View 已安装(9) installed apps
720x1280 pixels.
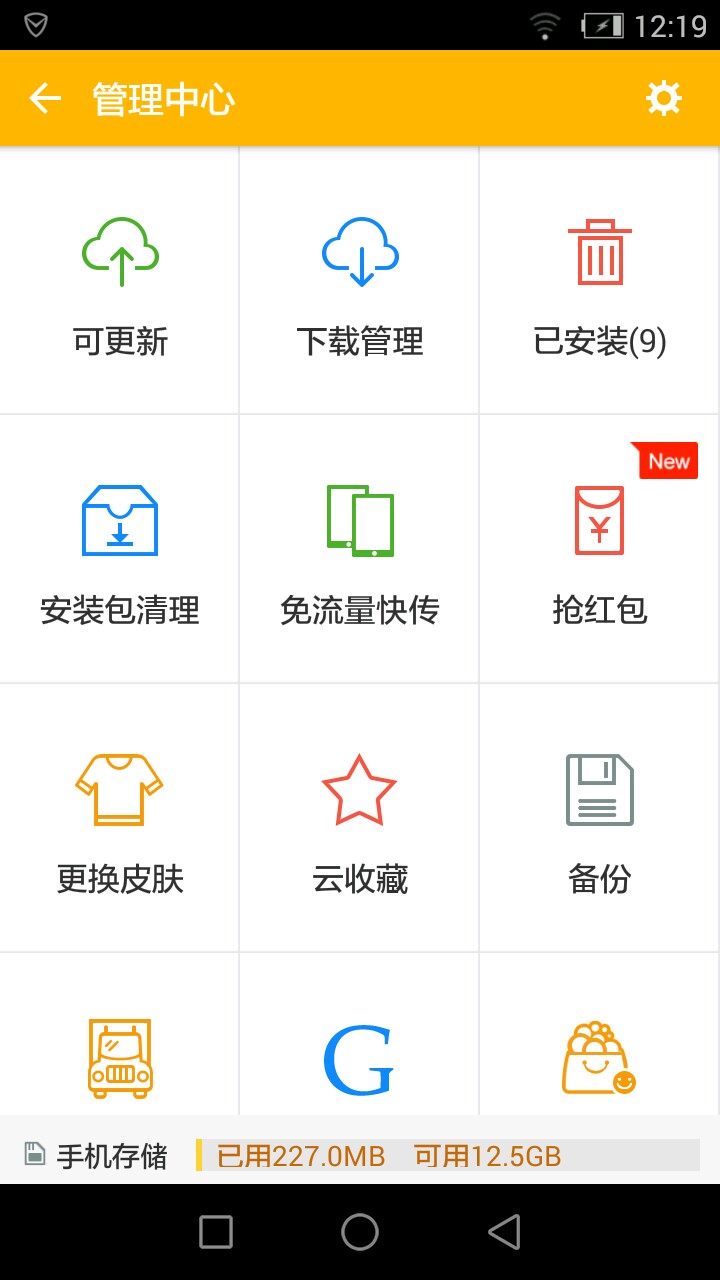tap(600, 281)
